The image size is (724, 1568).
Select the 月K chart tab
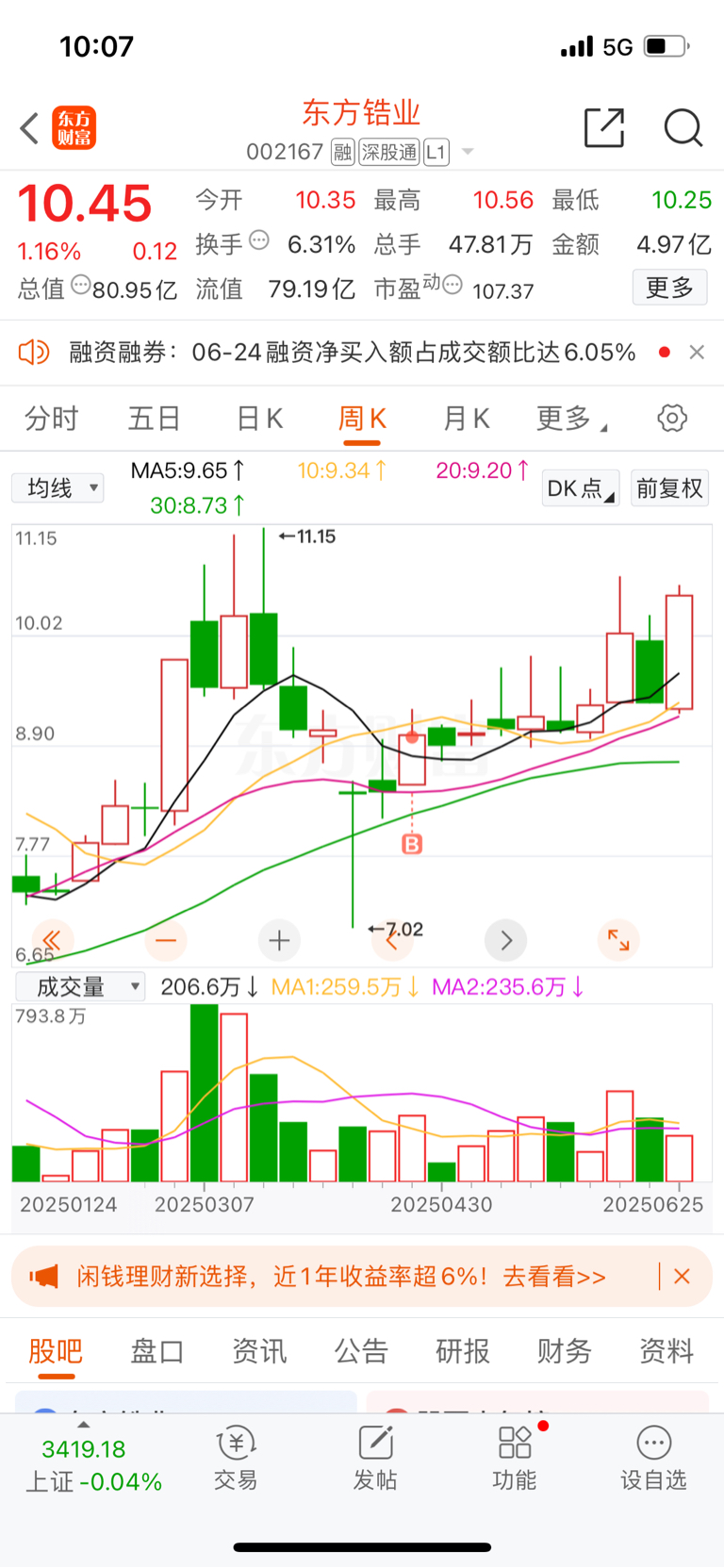click(467, 418)
